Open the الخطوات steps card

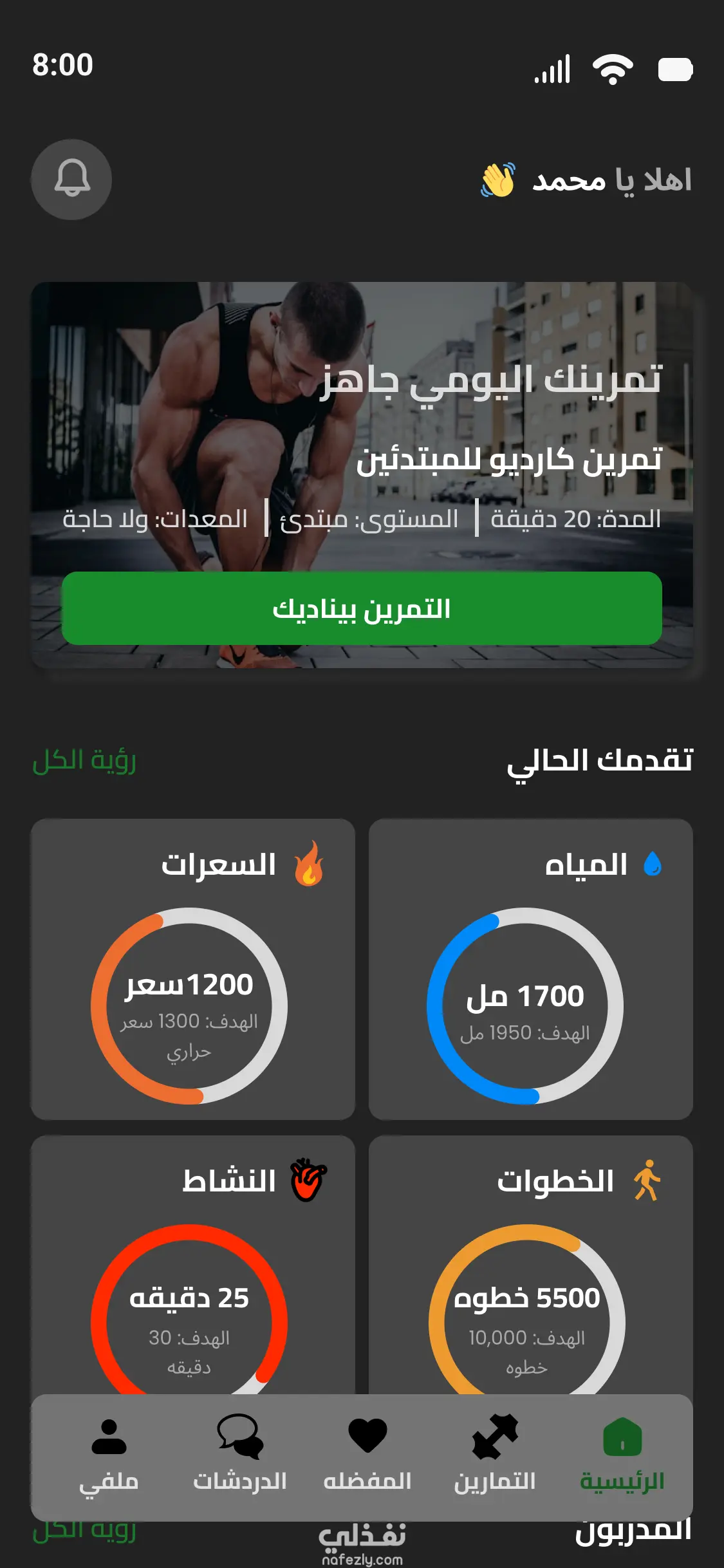[530, 1262]
